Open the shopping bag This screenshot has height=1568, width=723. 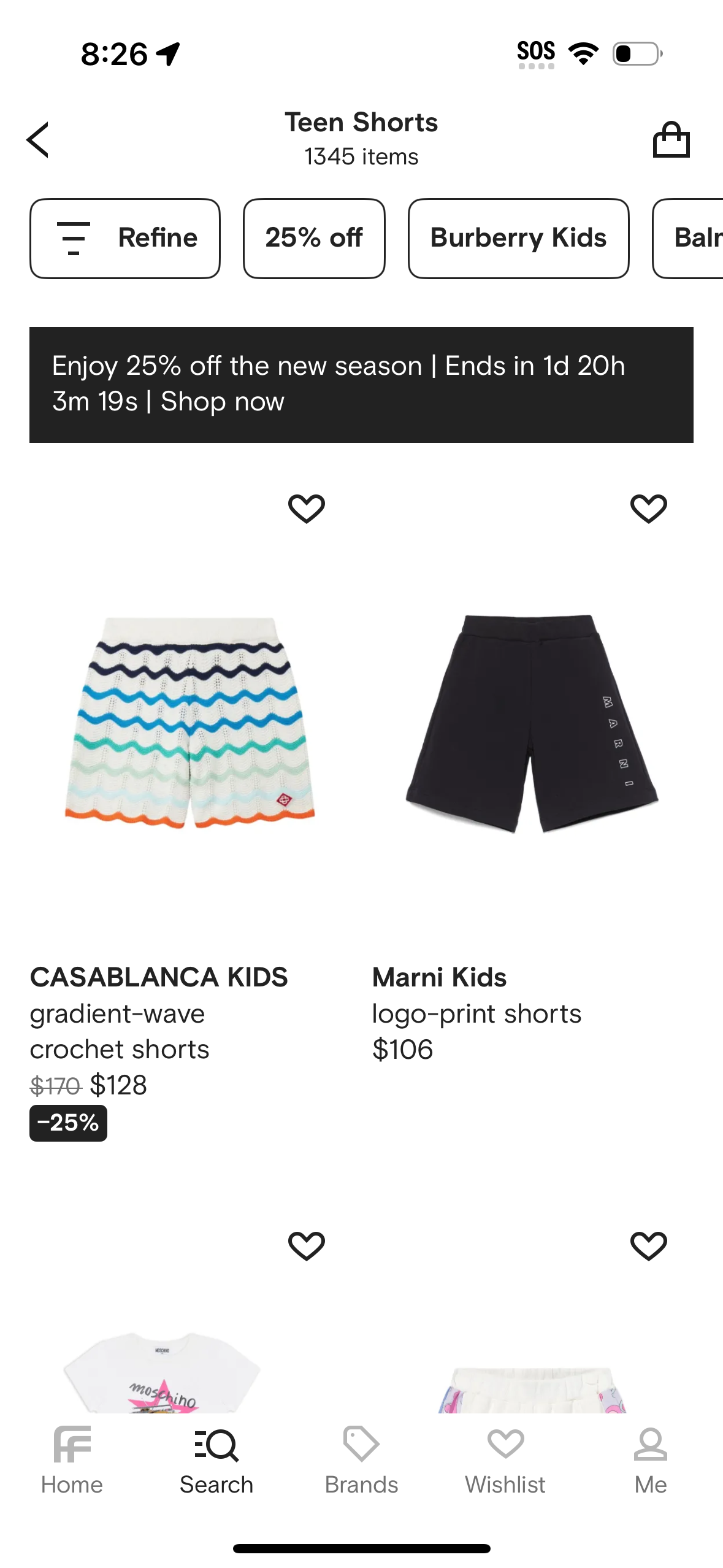pos(671,139)
